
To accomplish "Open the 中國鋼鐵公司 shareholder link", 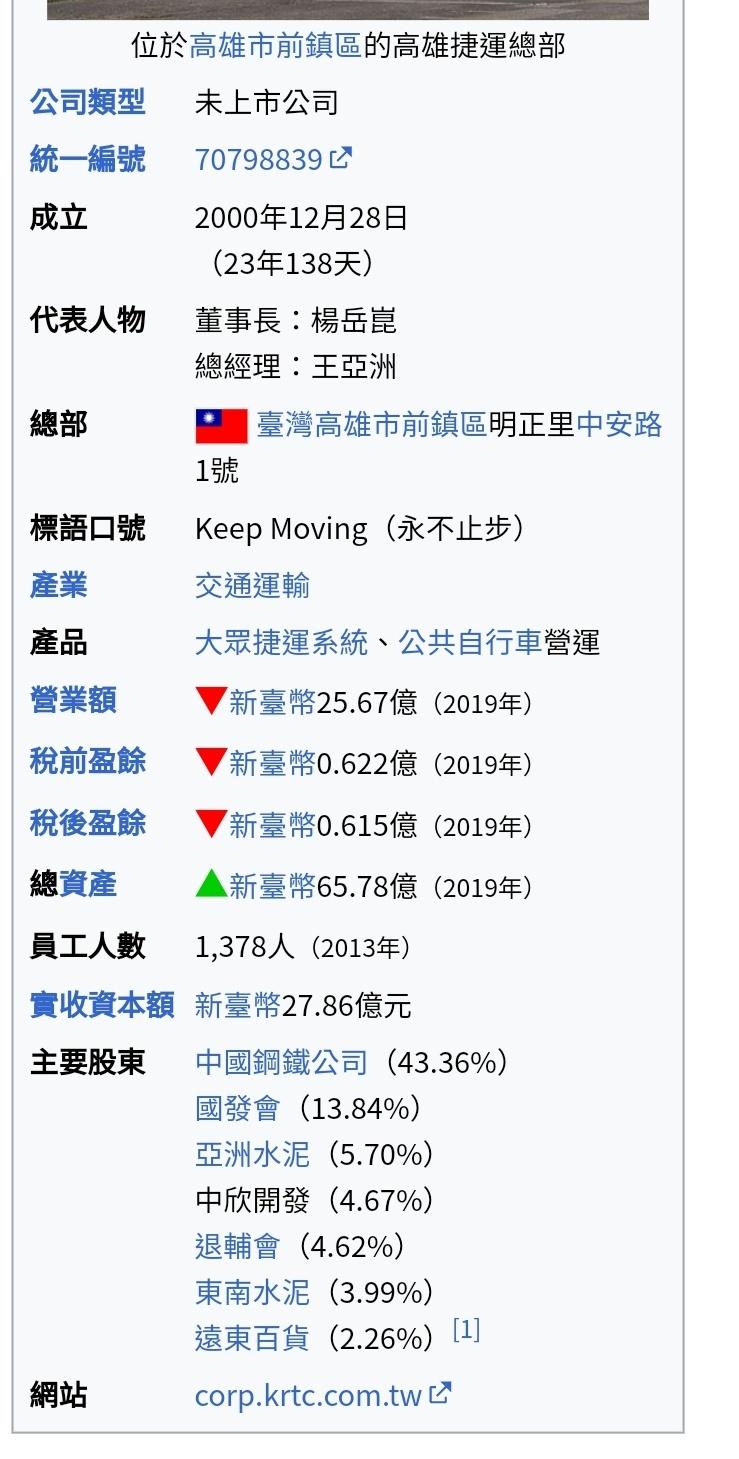I will [281, 1063].
